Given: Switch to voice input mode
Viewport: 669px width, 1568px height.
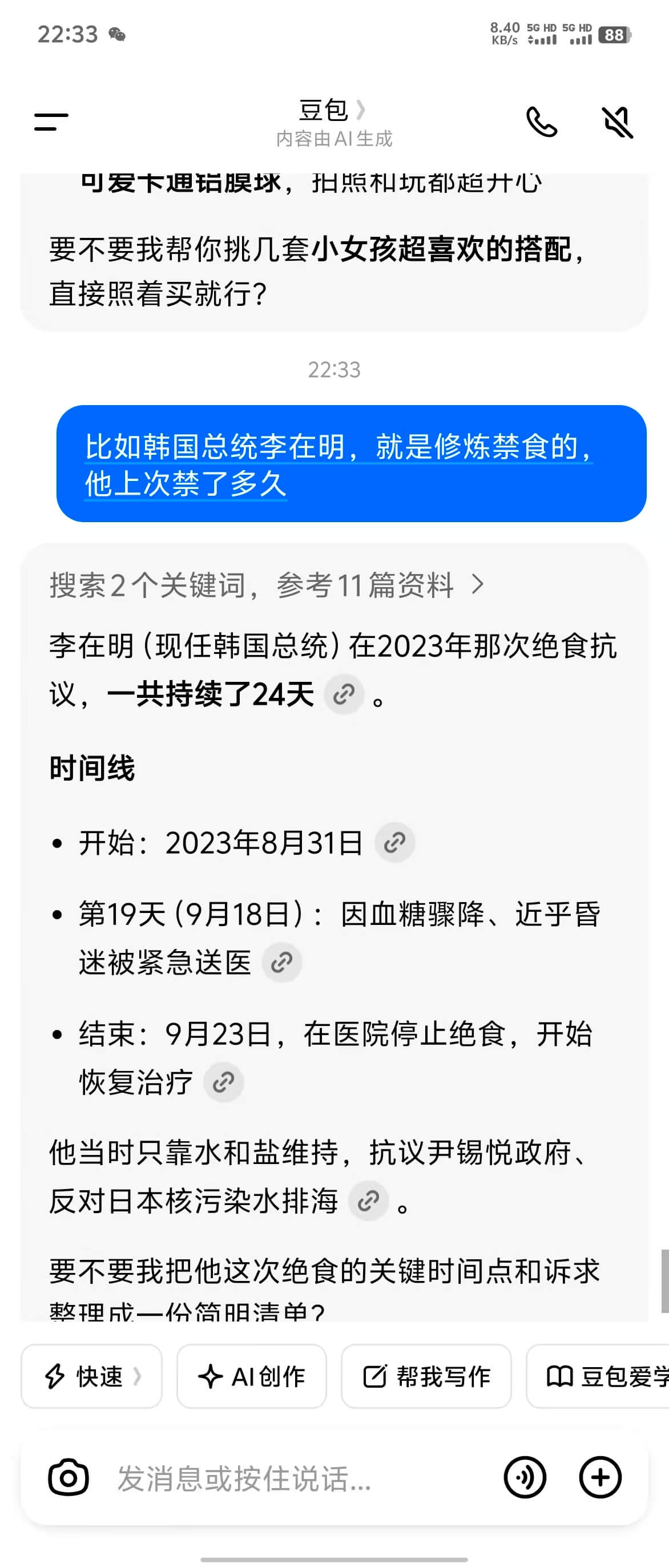Looking at the screenshot, I should (x=524, y=1477).
